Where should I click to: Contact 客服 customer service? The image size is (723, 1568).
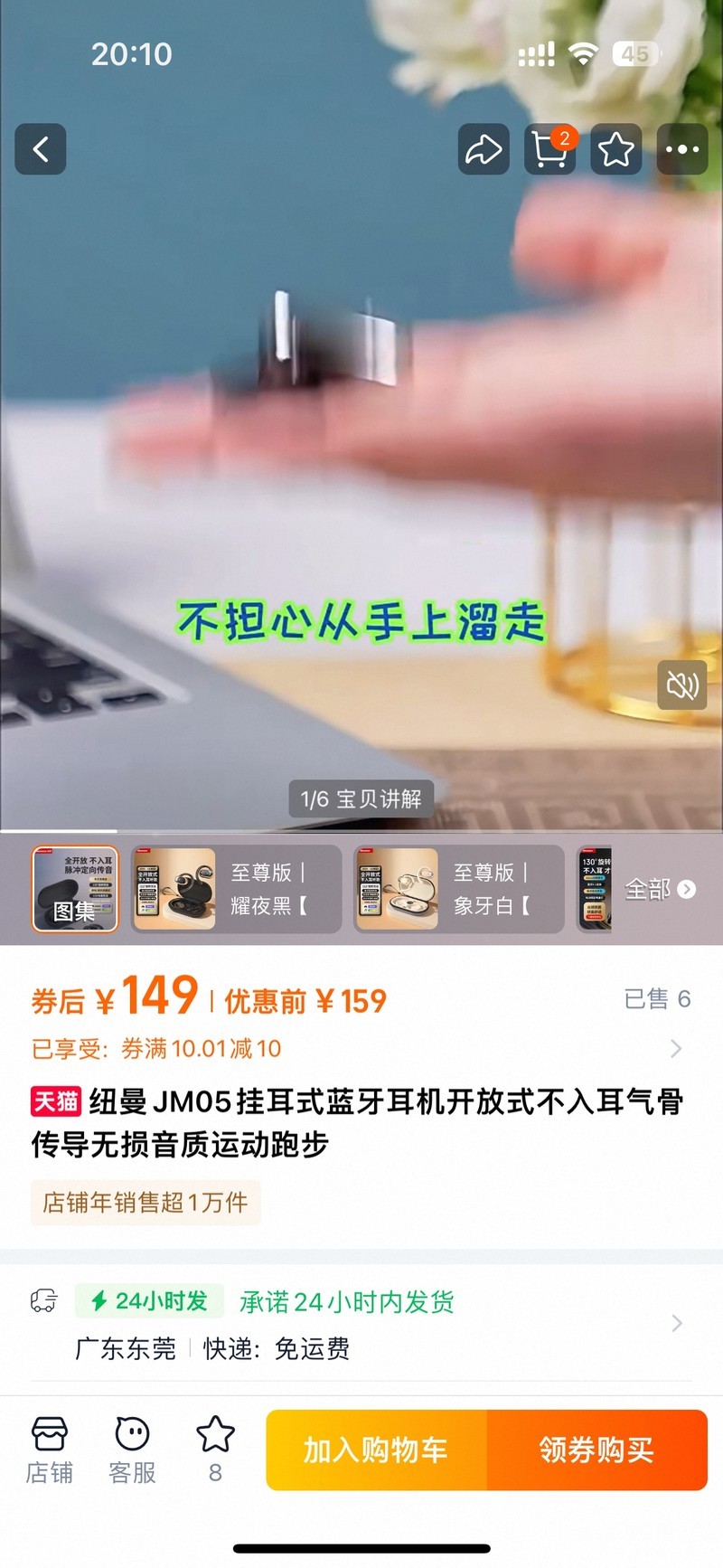point(132,1450)
